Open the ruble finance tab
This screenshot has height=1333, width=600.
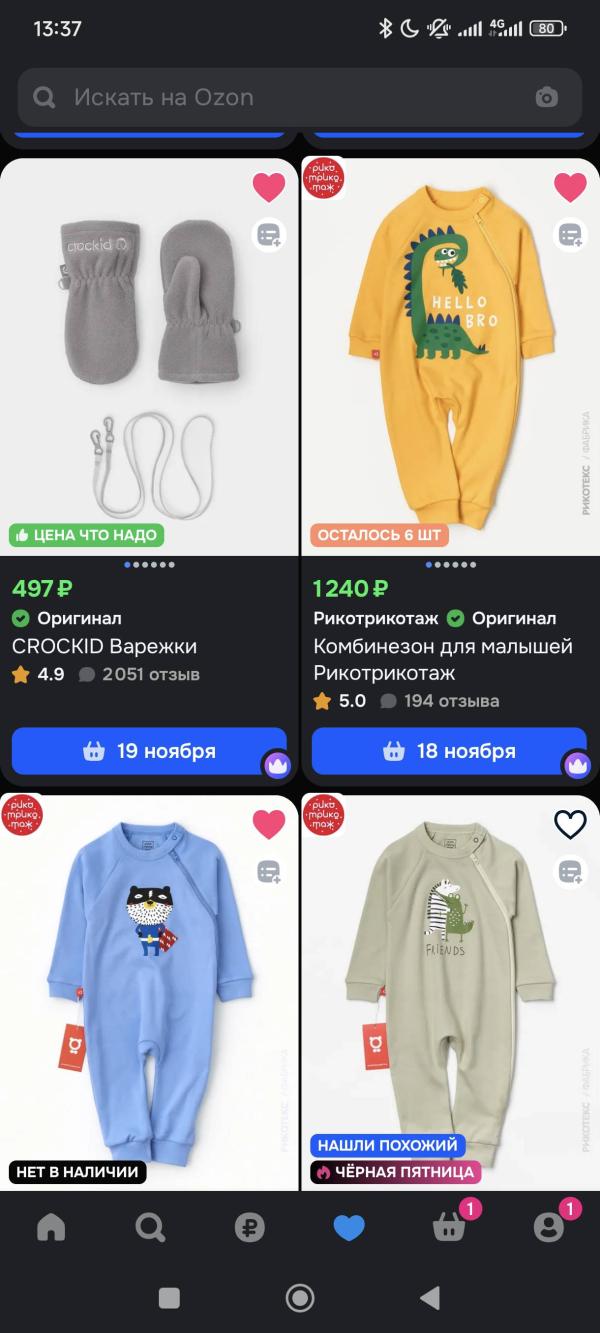[249, 1227]
